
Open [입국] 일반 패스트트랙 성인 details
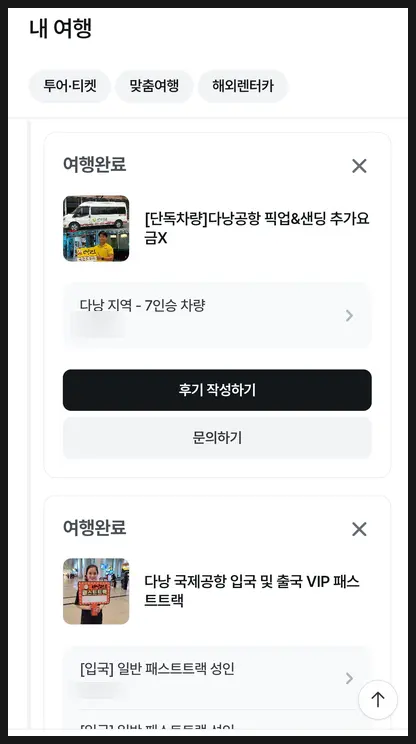(x=217, y=678)
